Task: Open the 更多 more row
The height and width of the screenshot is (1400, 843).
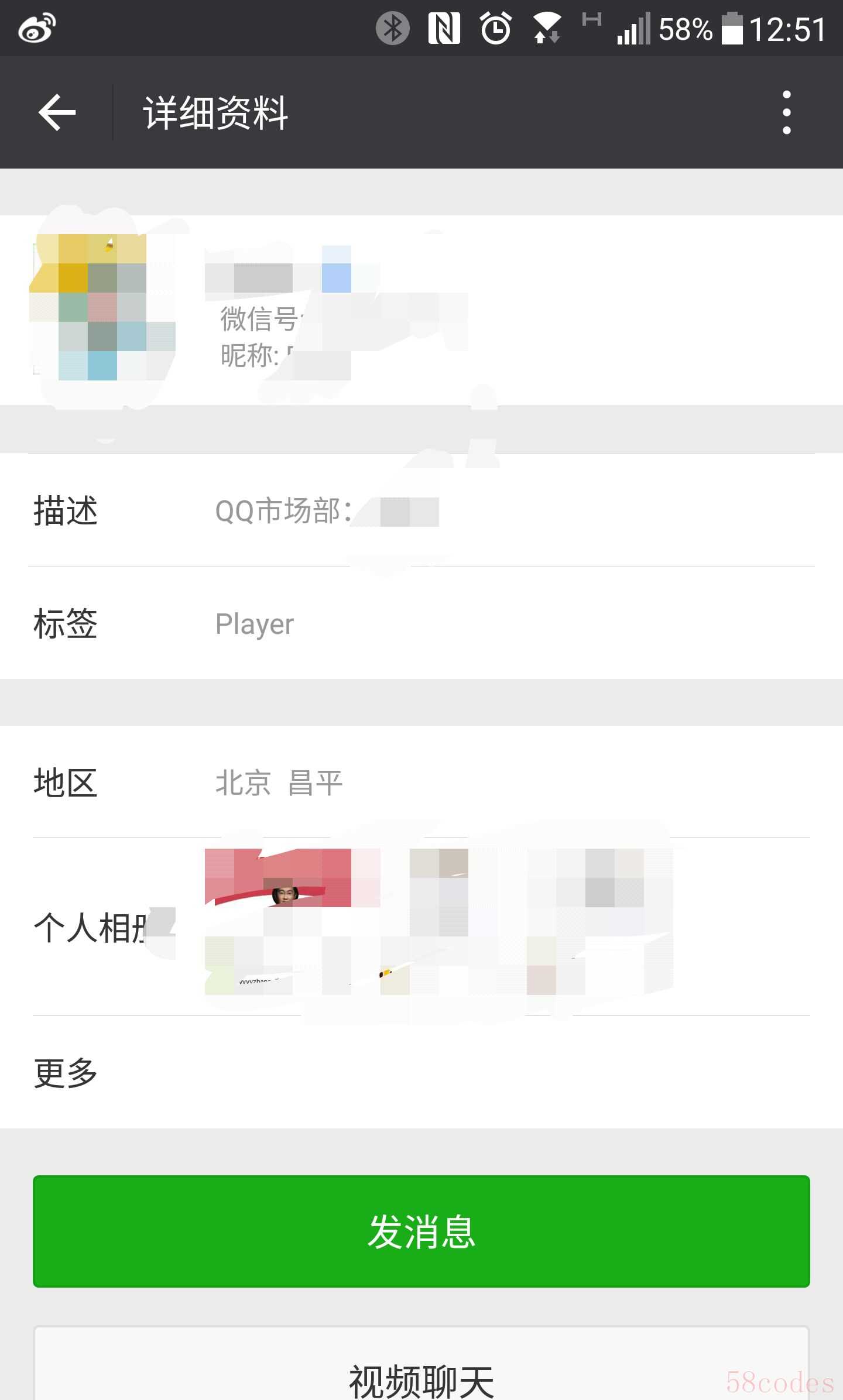Action: 421,1072
